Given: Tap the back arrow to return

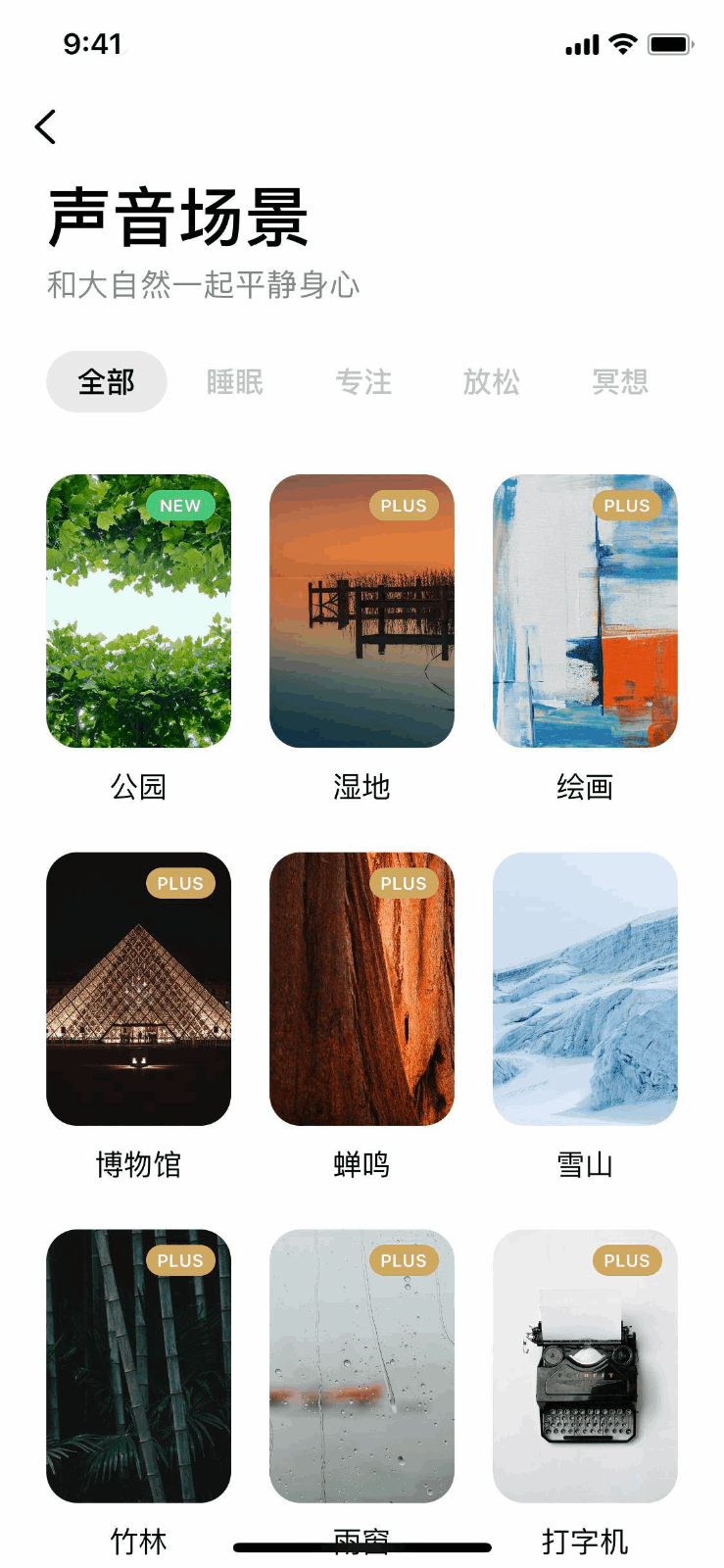Looking at the screenshot, I should pos(45,126).
